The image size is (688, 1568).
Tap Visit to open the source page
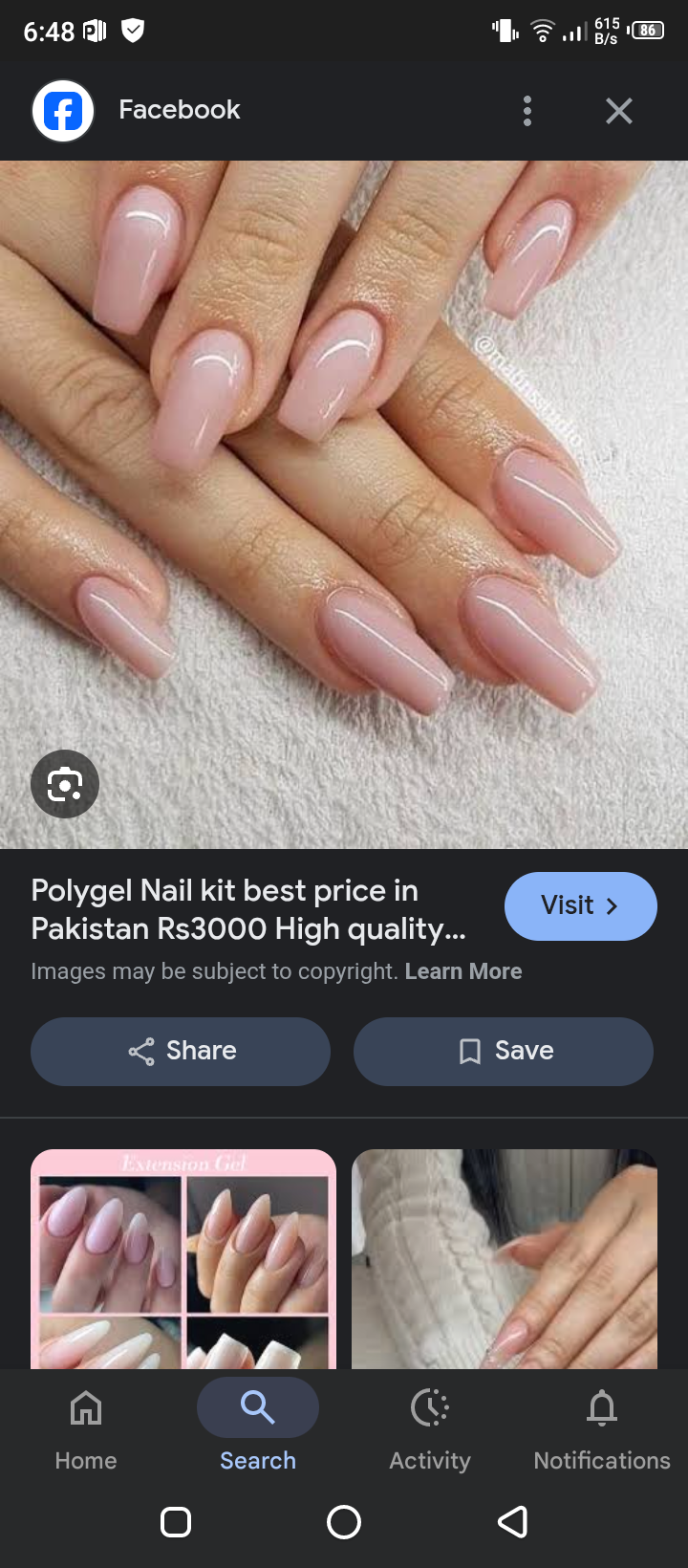pos(580,905)
